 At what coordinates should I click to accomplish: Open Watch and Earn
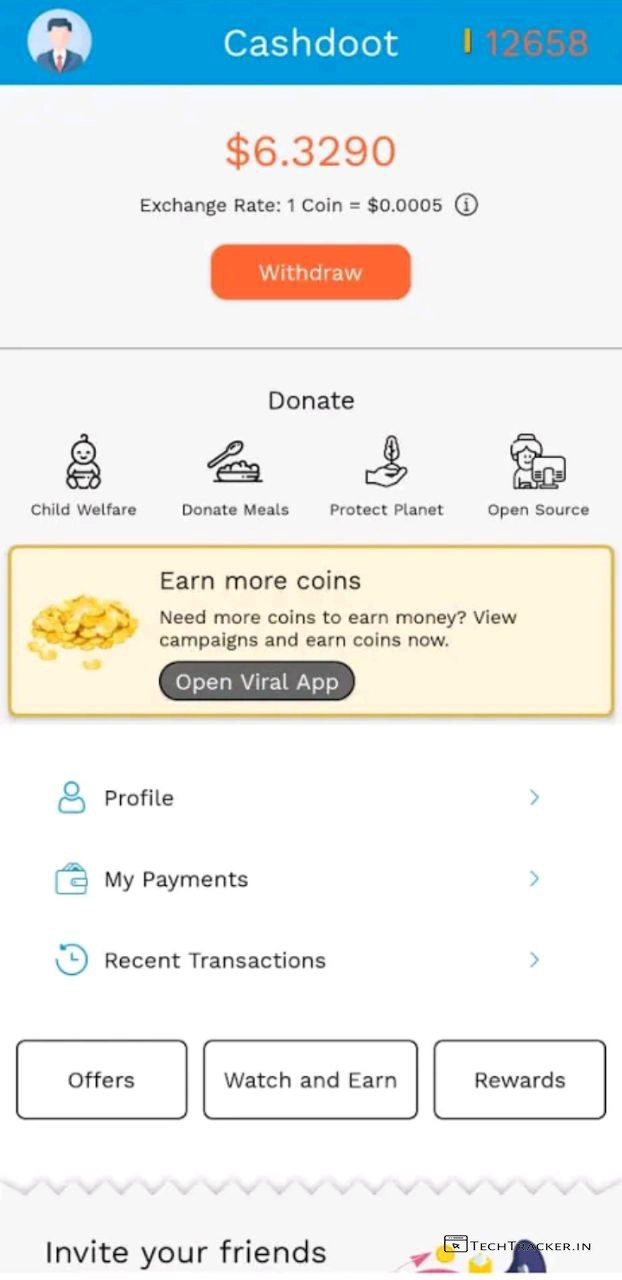click(310, 1080)
